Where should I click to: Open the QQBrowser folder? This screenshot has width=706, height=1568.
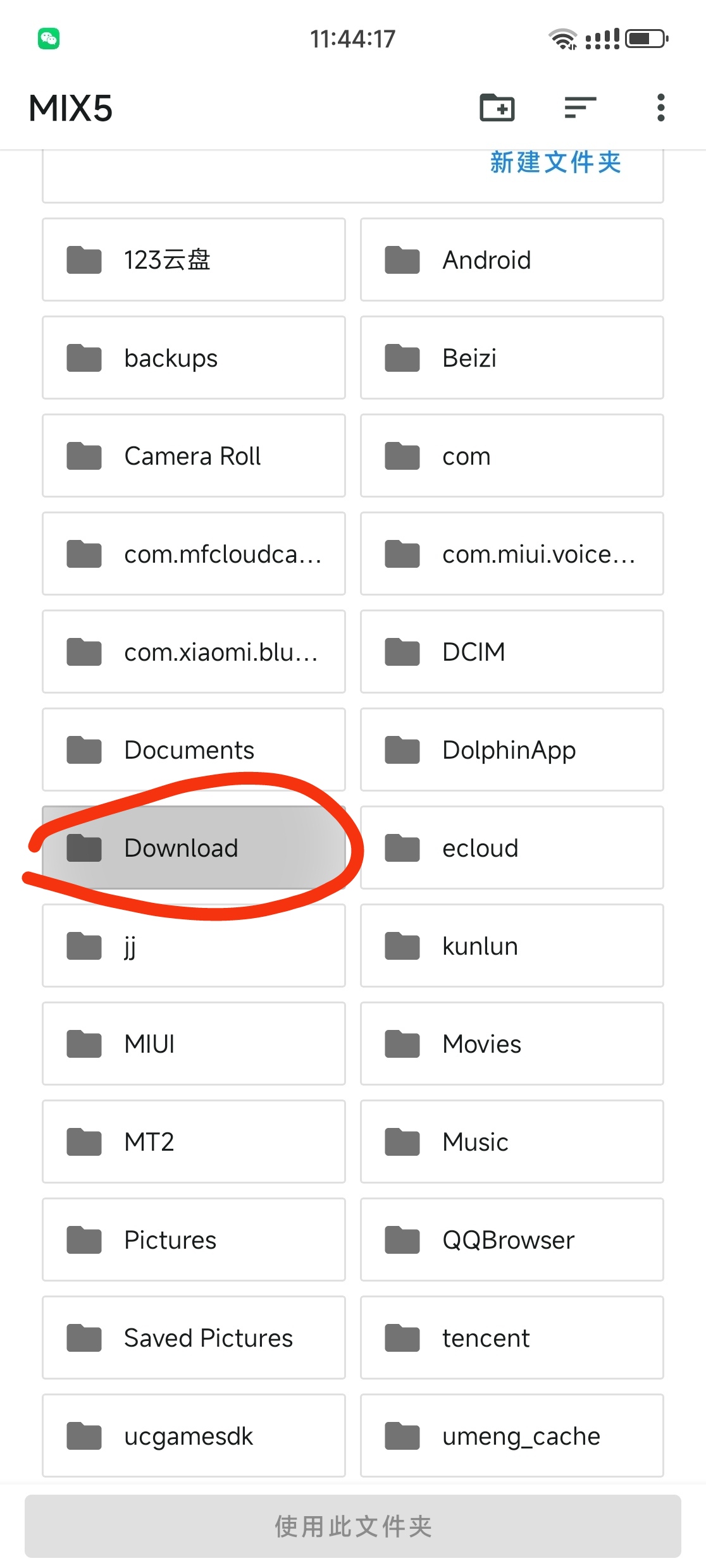click(511, 1240)
